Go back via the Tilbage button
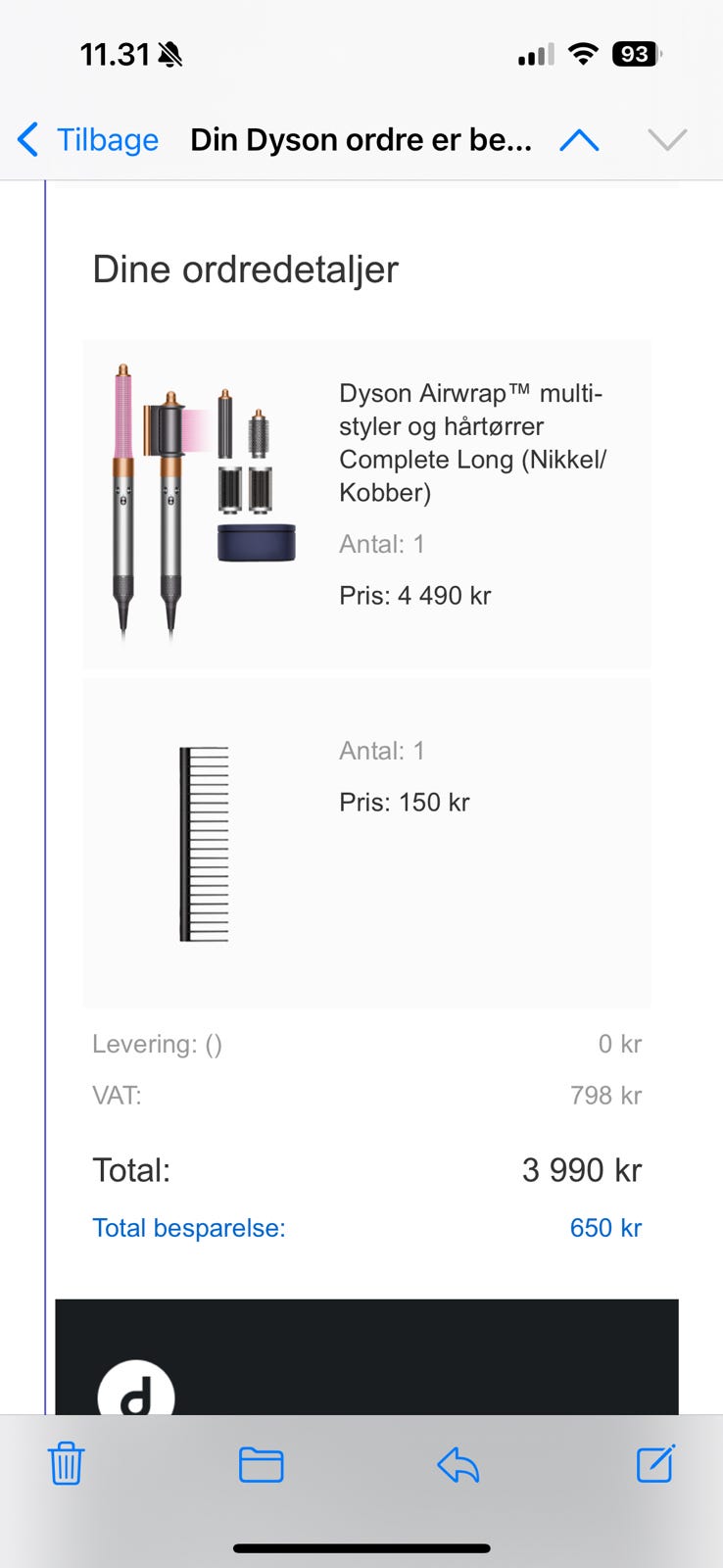 [89, 140]
